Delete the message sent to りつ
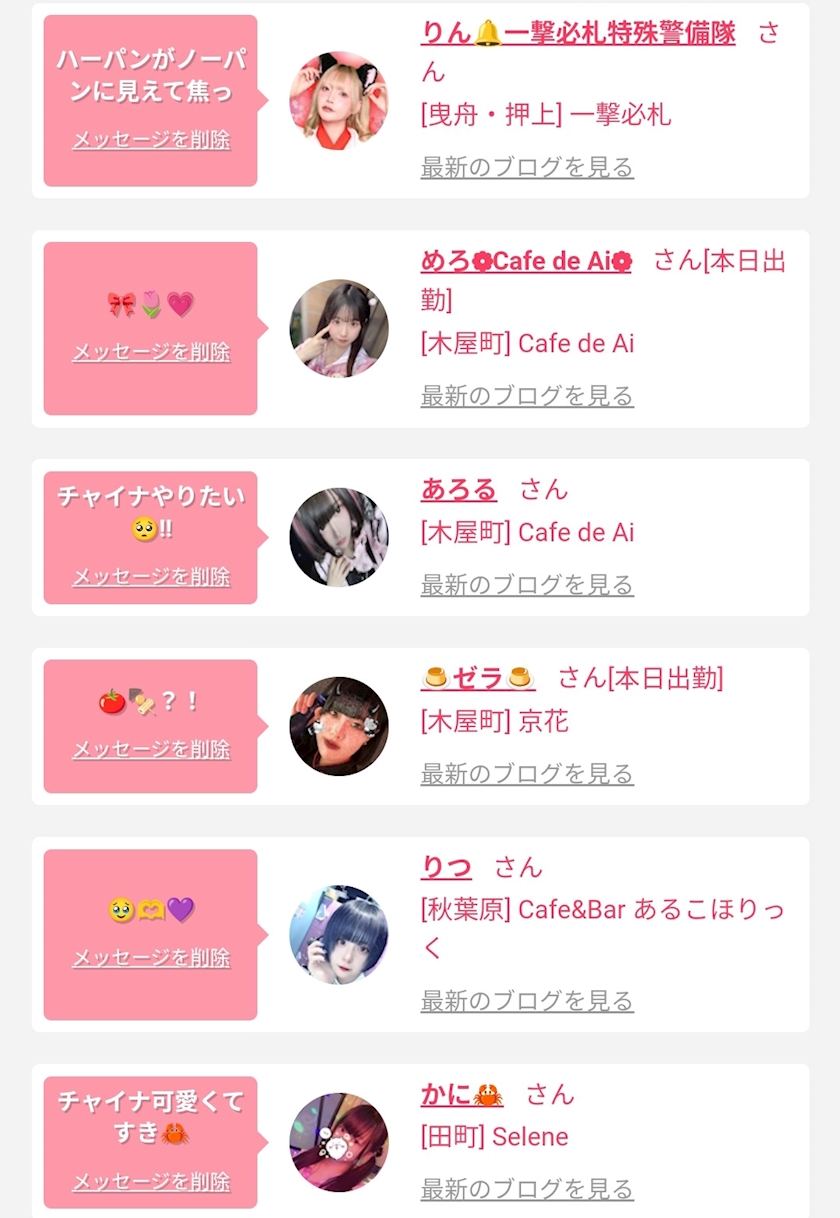Viewport: 840px width, 1218px height. (151, 958)
